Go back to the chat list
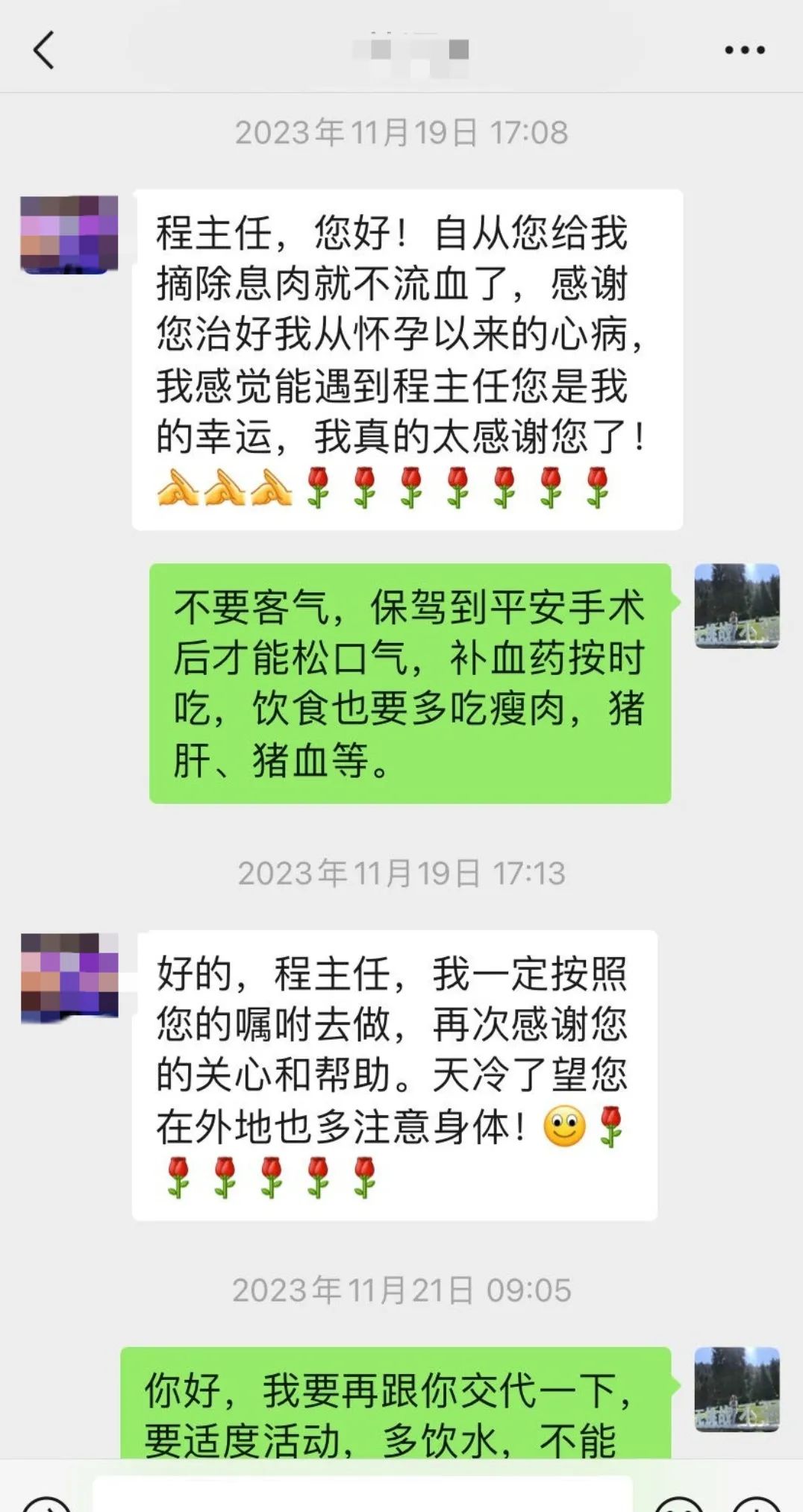803x1512 pixels. tap(44, 50)
